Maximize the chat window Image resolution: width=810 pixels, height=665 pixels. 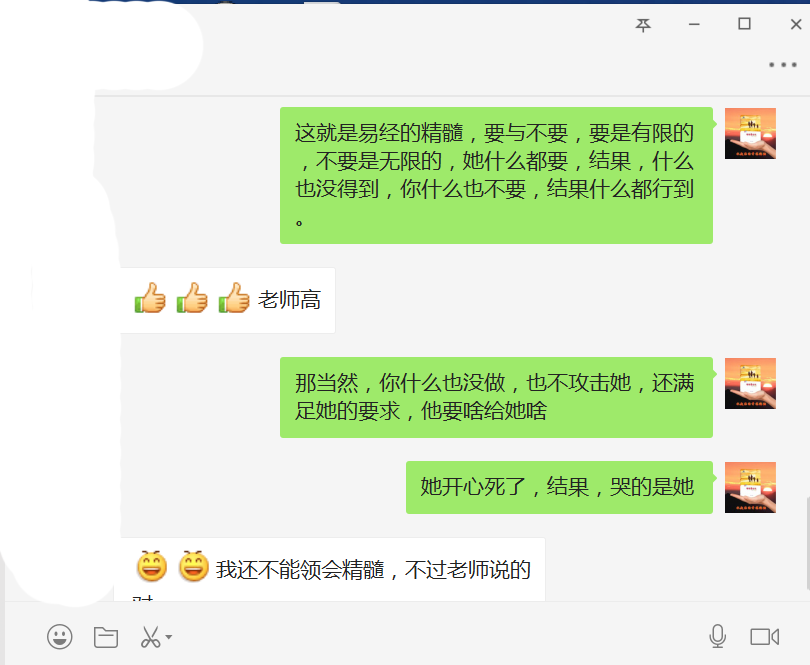point(744,25)
